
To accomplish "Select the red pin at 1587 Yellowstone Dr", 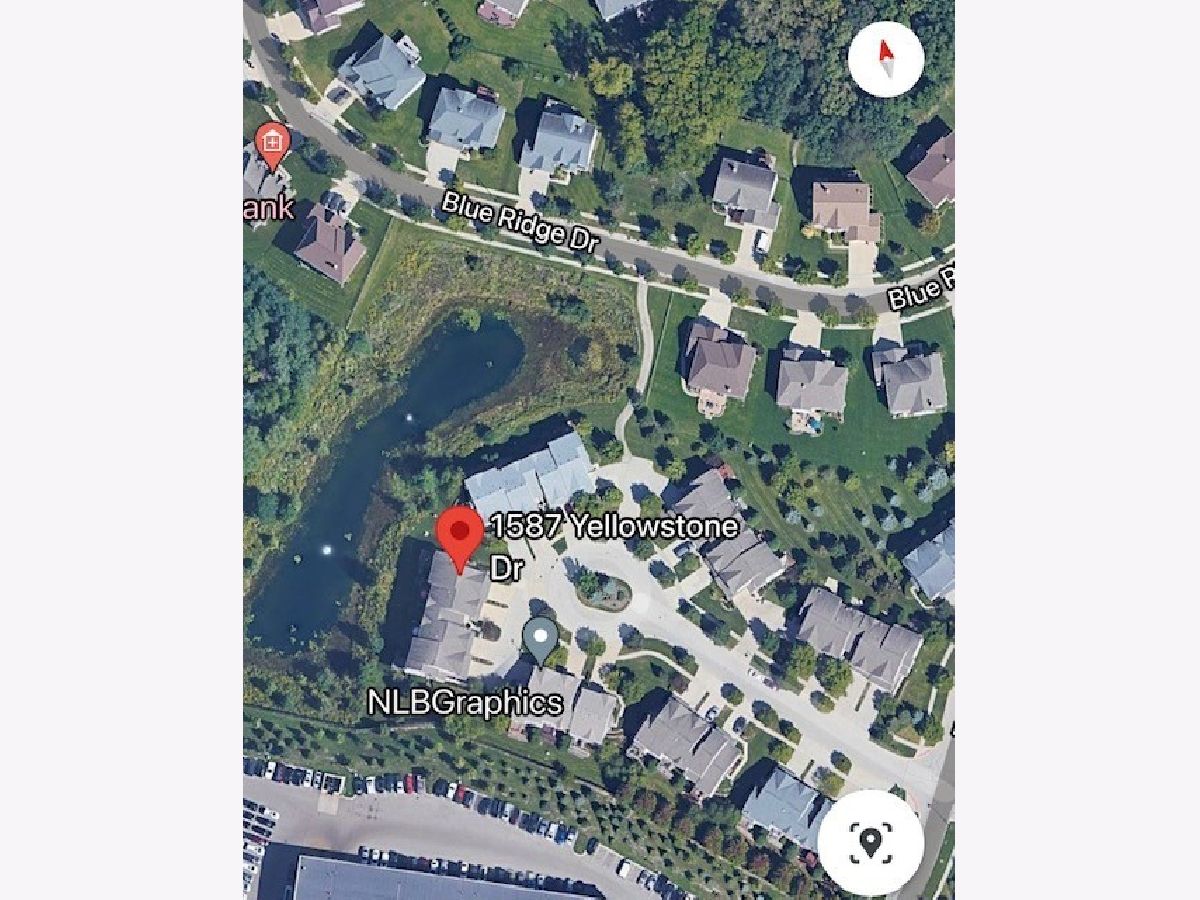I will click(461, 535).
